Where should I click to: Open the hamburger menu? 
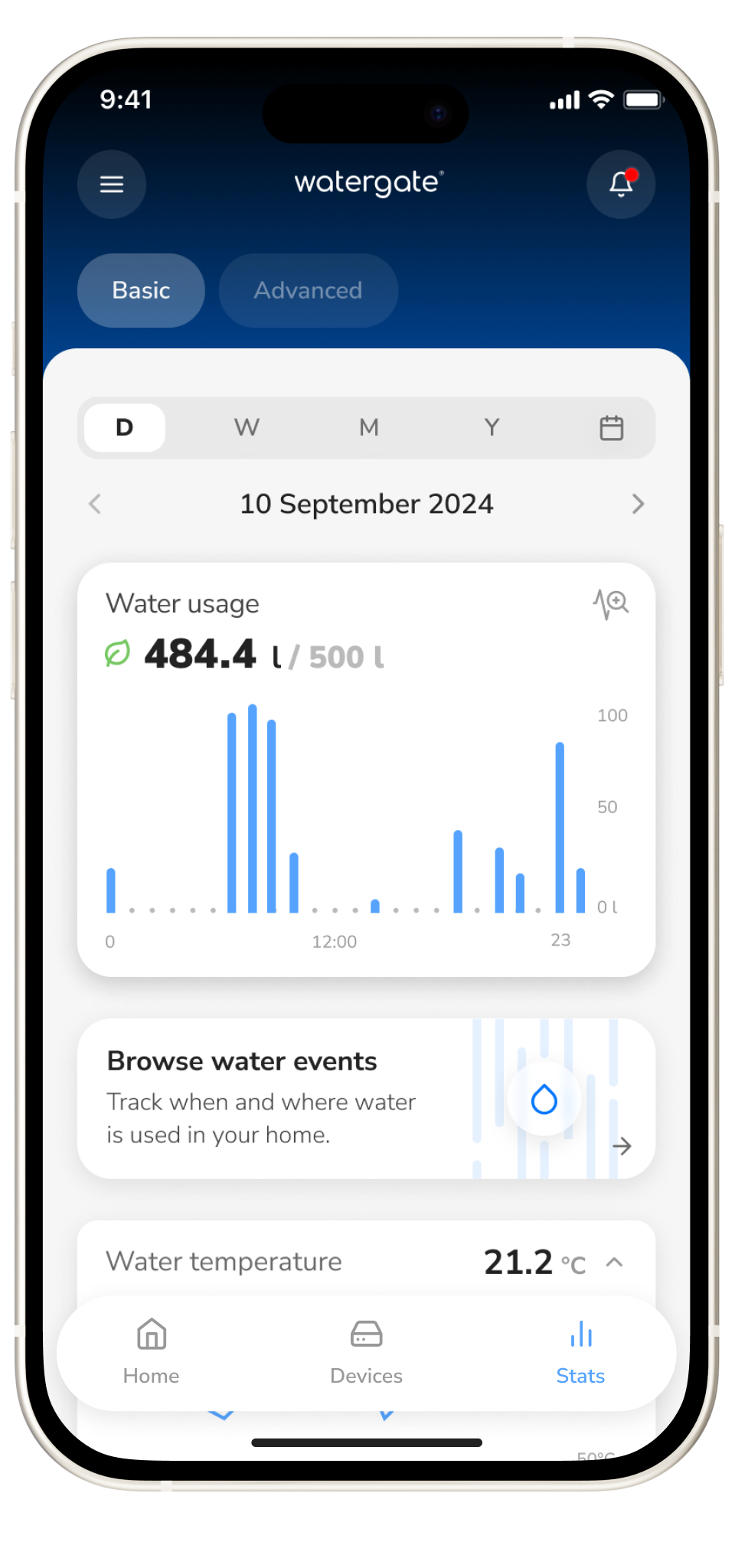[112, 185]
